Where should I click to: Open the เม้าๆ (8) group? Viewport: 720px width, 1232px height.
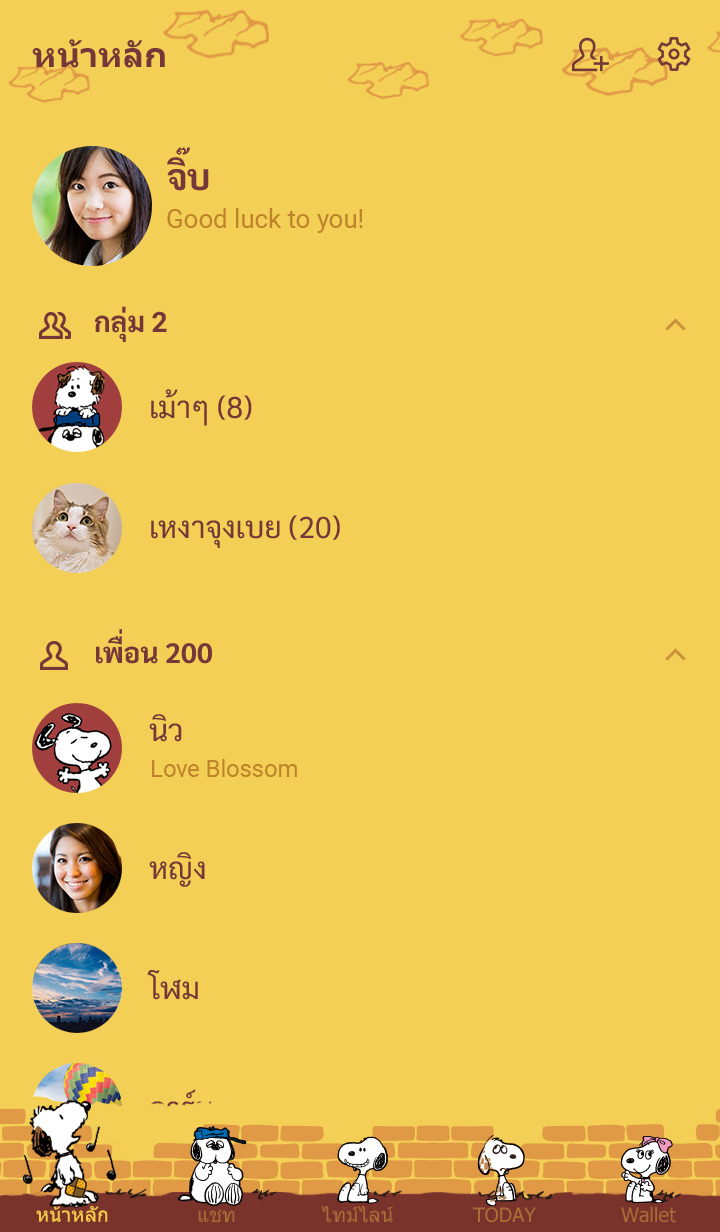coord(200,408)
